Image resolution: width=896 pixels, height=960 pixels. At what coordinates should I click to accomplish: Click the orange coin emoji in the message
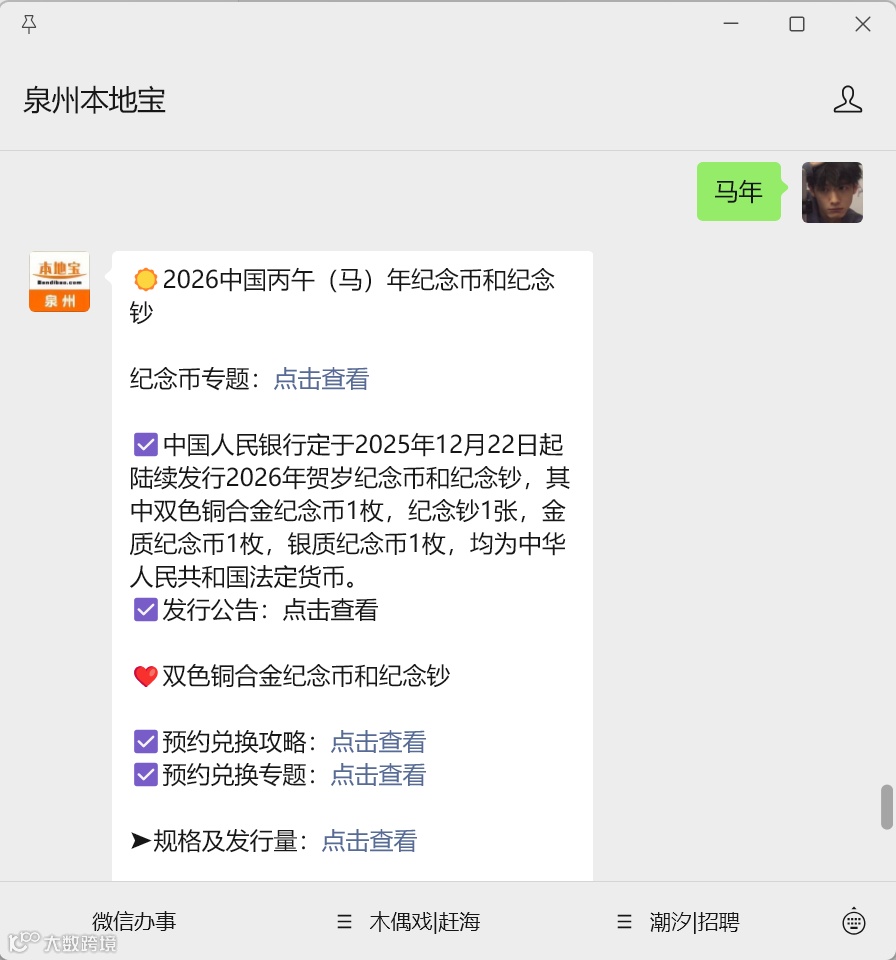[145, 280]
